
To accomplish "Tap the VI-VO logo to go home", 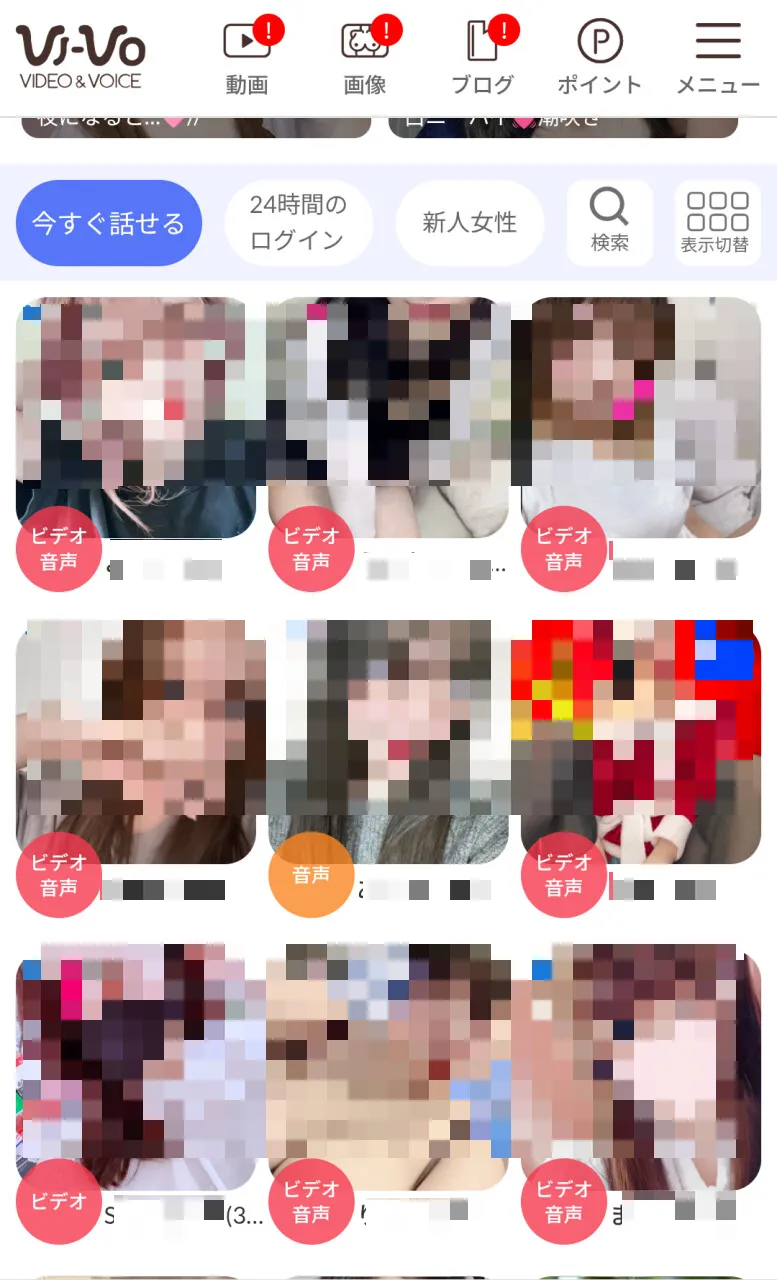I will point(81,55).
